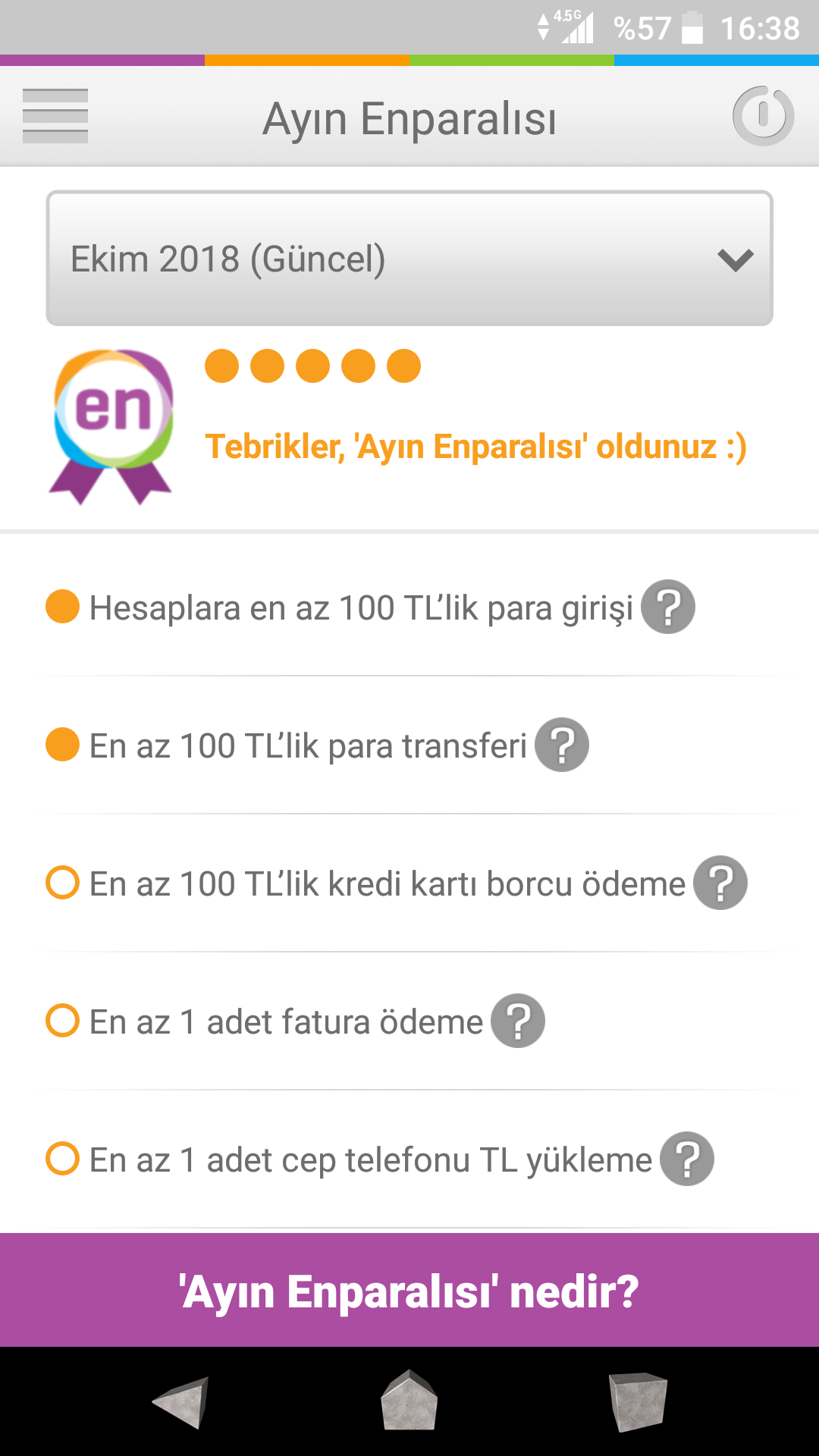
Task: Open 'Ayın Enparalısı' nedir? info
Action: pos(409,1291)
